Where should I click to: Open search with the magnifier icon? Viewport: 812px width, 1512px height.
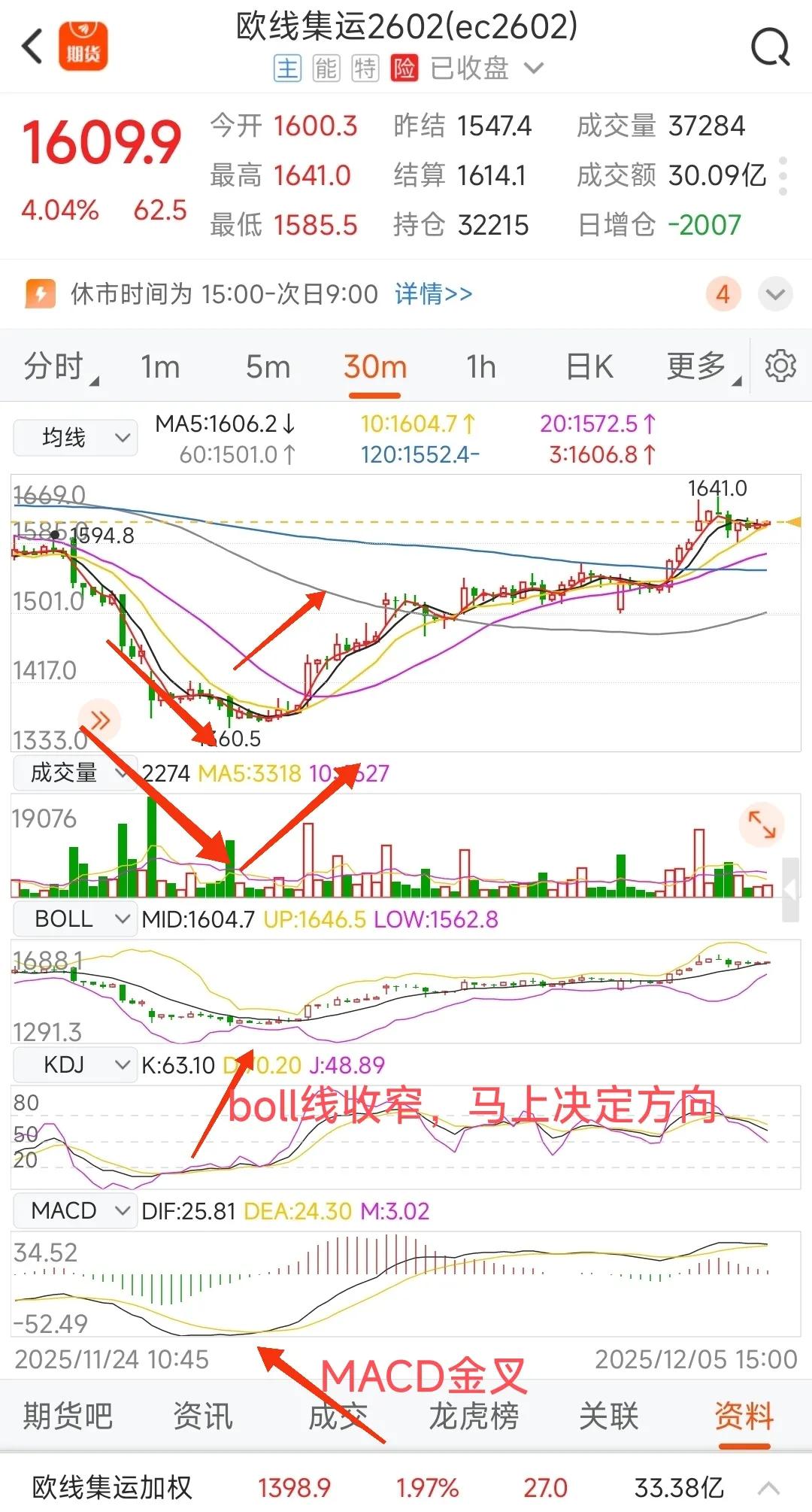(771, 47)
